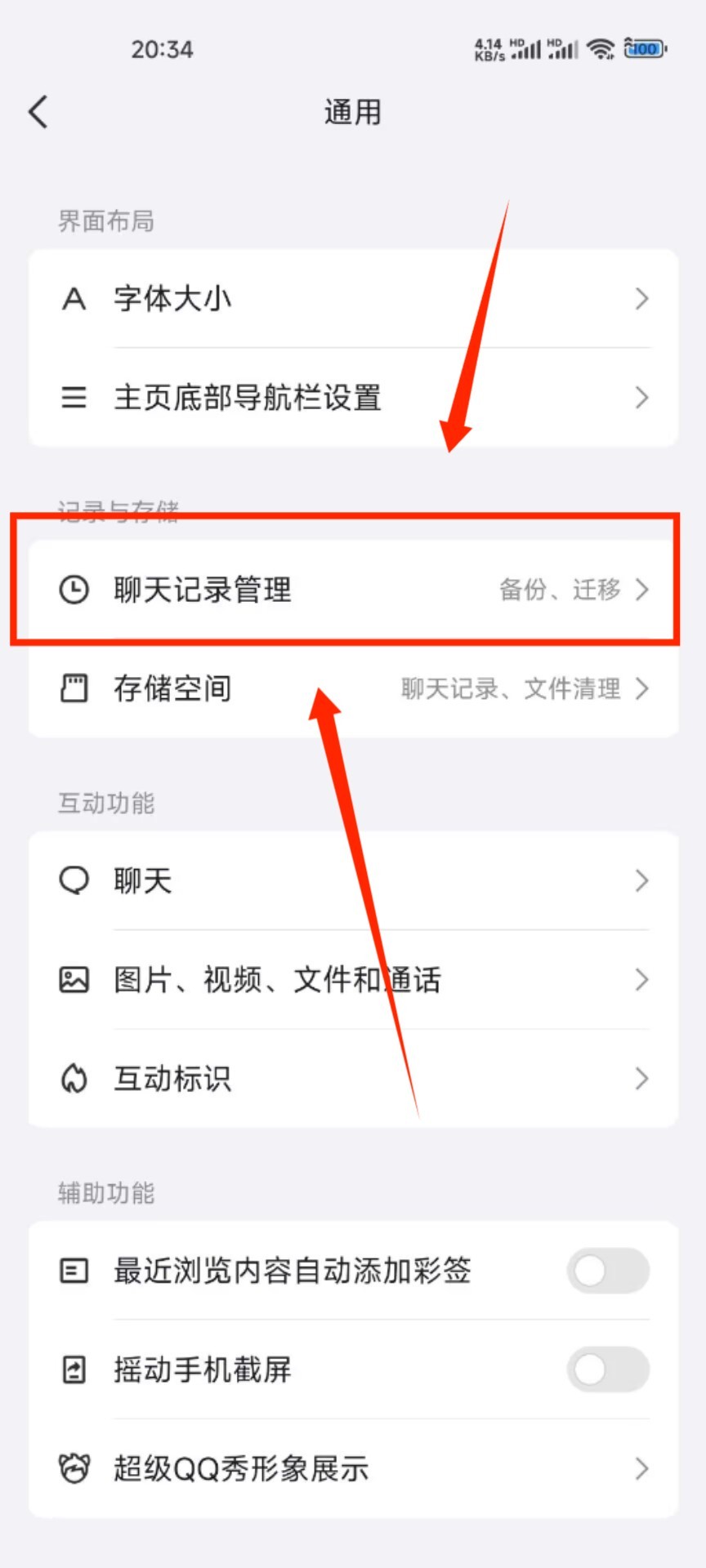This screenshot has height=1568, width=706.
Task: Open 超级QQ秀形象展示 settings
Action: click(353, 1468)
